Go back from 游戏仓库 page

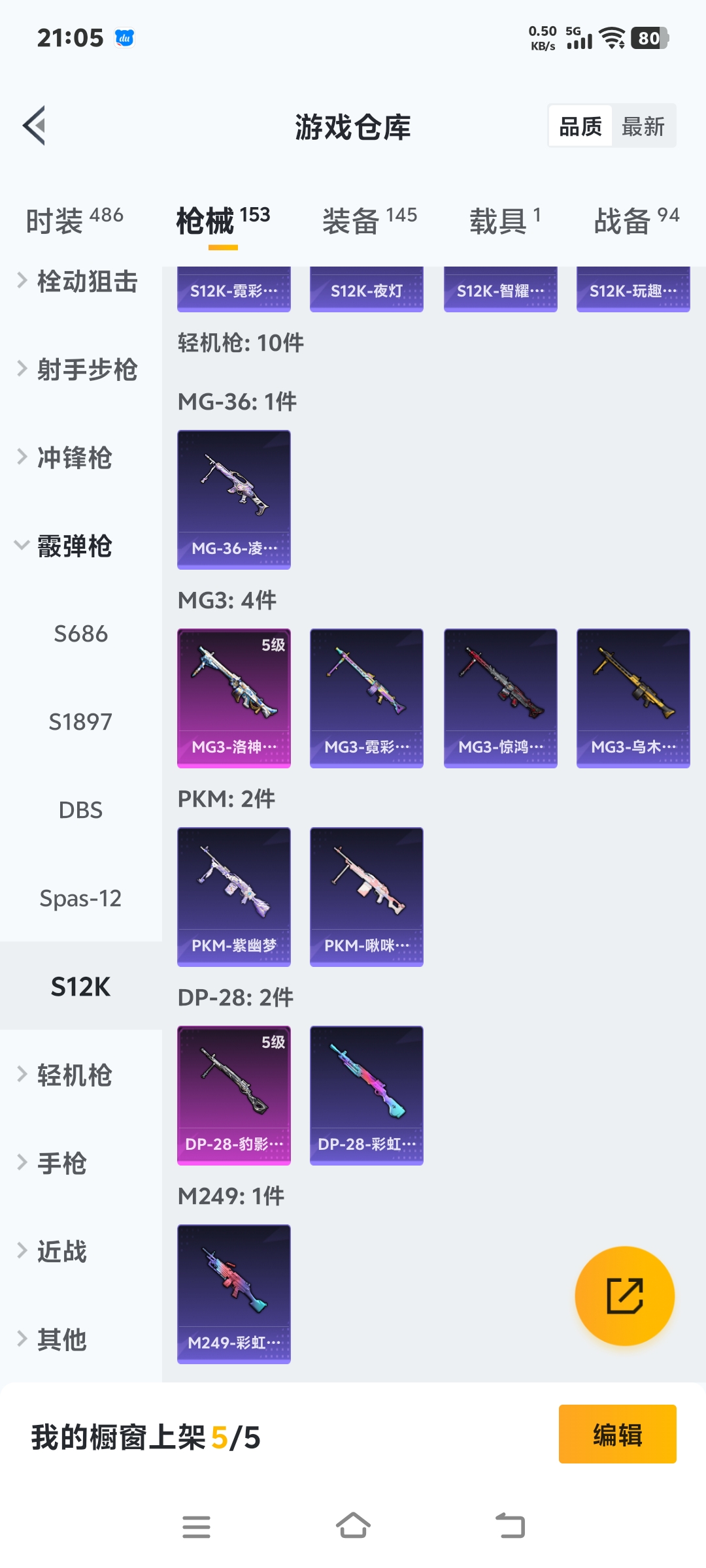(x=35, y=125)
